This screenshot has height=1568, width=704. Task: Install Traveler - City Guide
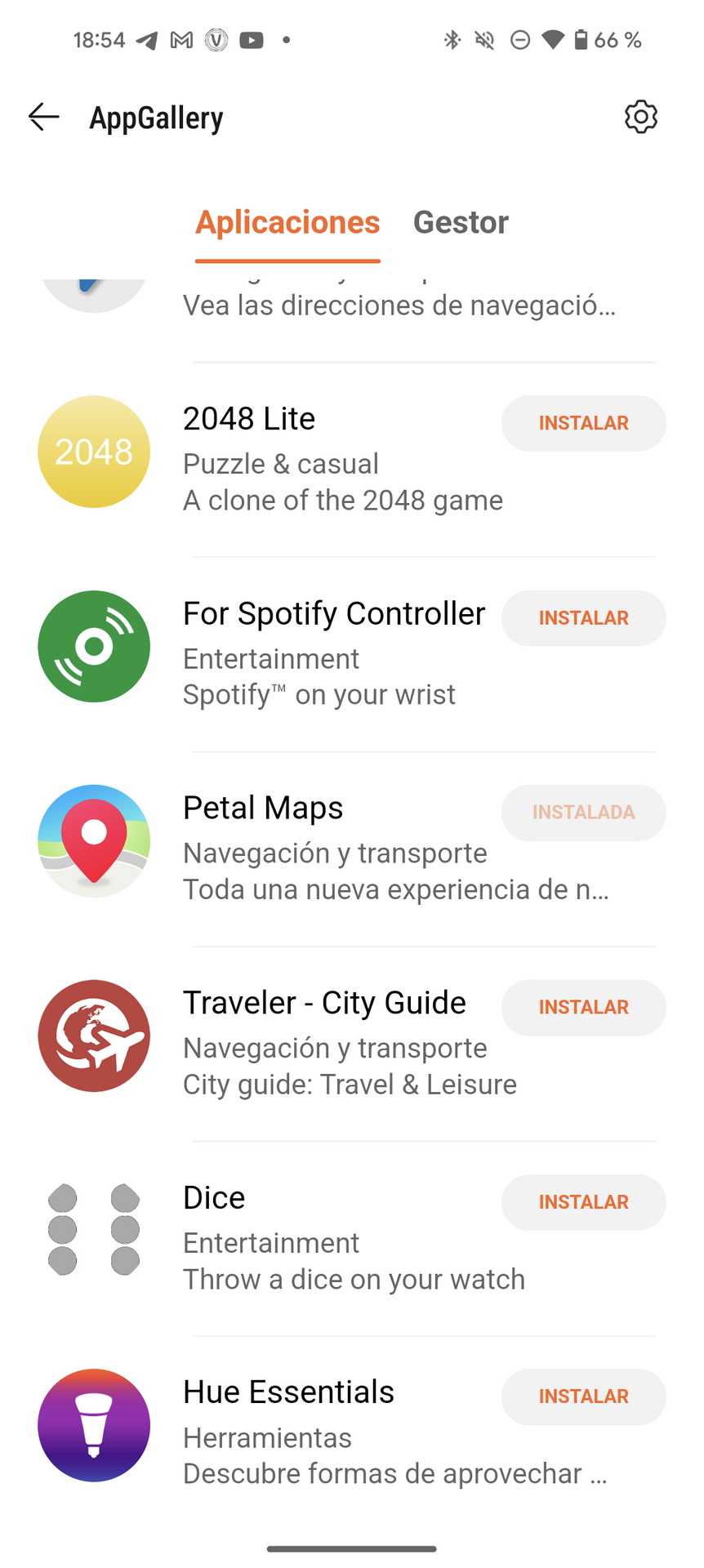click(584, 1008)
